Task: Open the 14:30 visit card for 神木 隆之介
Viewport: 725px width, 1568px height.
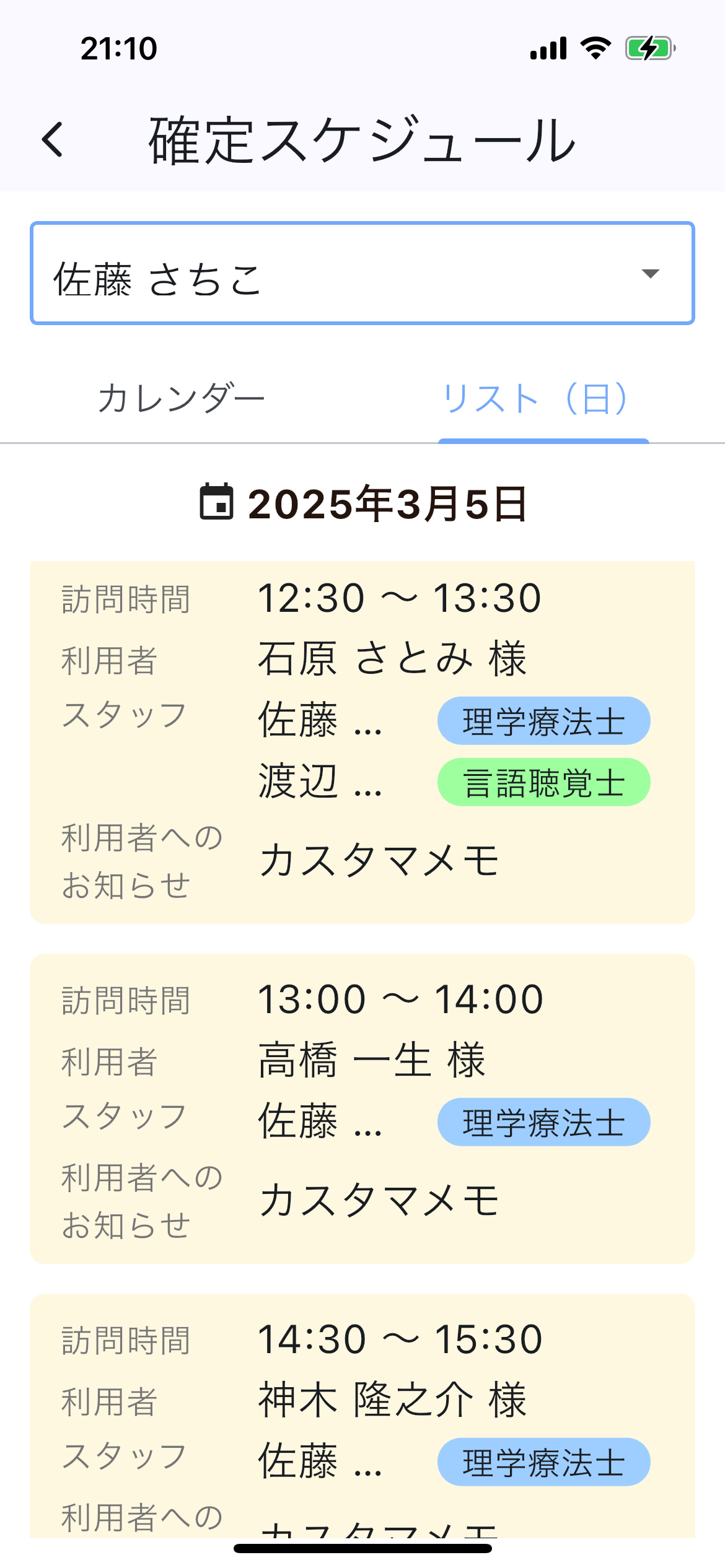Action: (362, 1416)
